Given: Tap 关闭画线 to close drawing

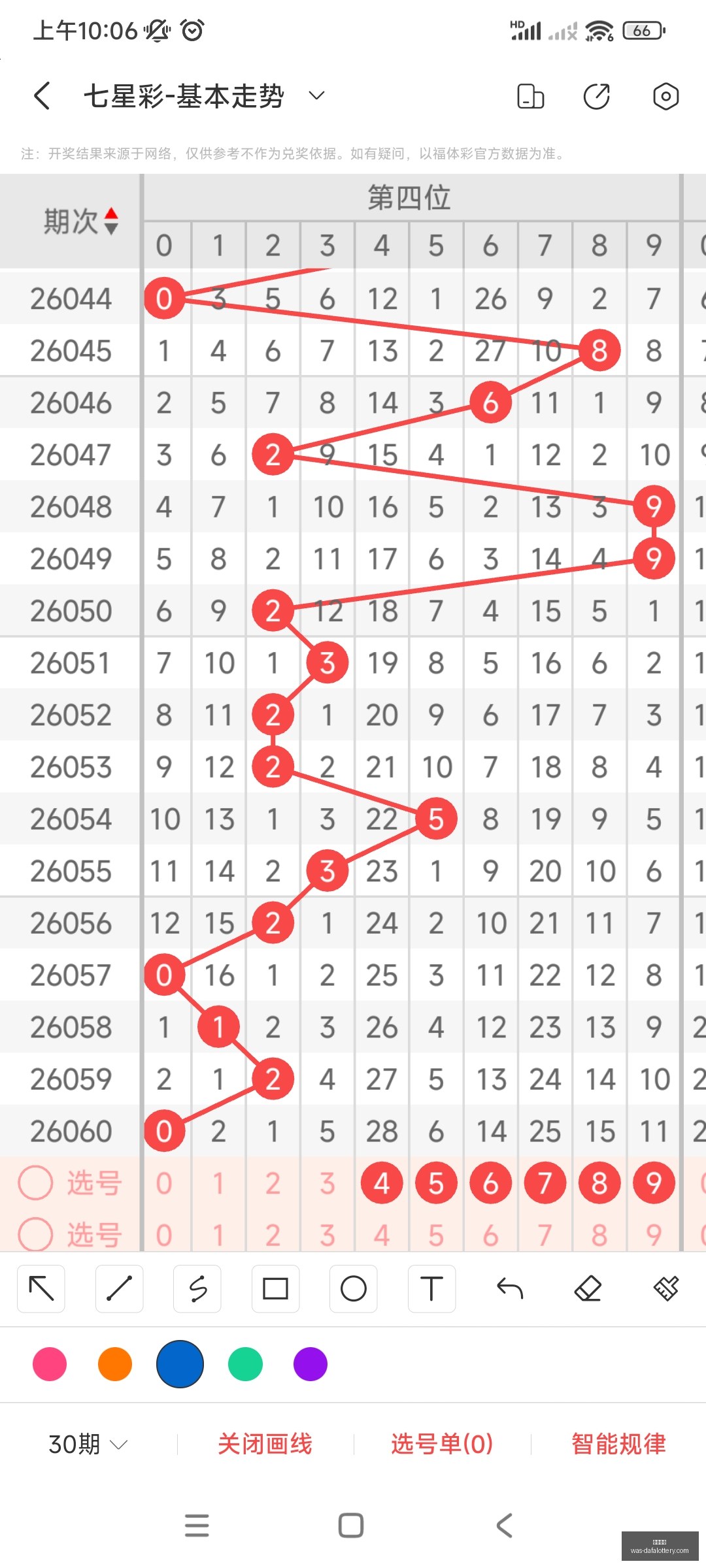Looking at the screenshot, I should pyautogui.click(x=265, y=1444).
